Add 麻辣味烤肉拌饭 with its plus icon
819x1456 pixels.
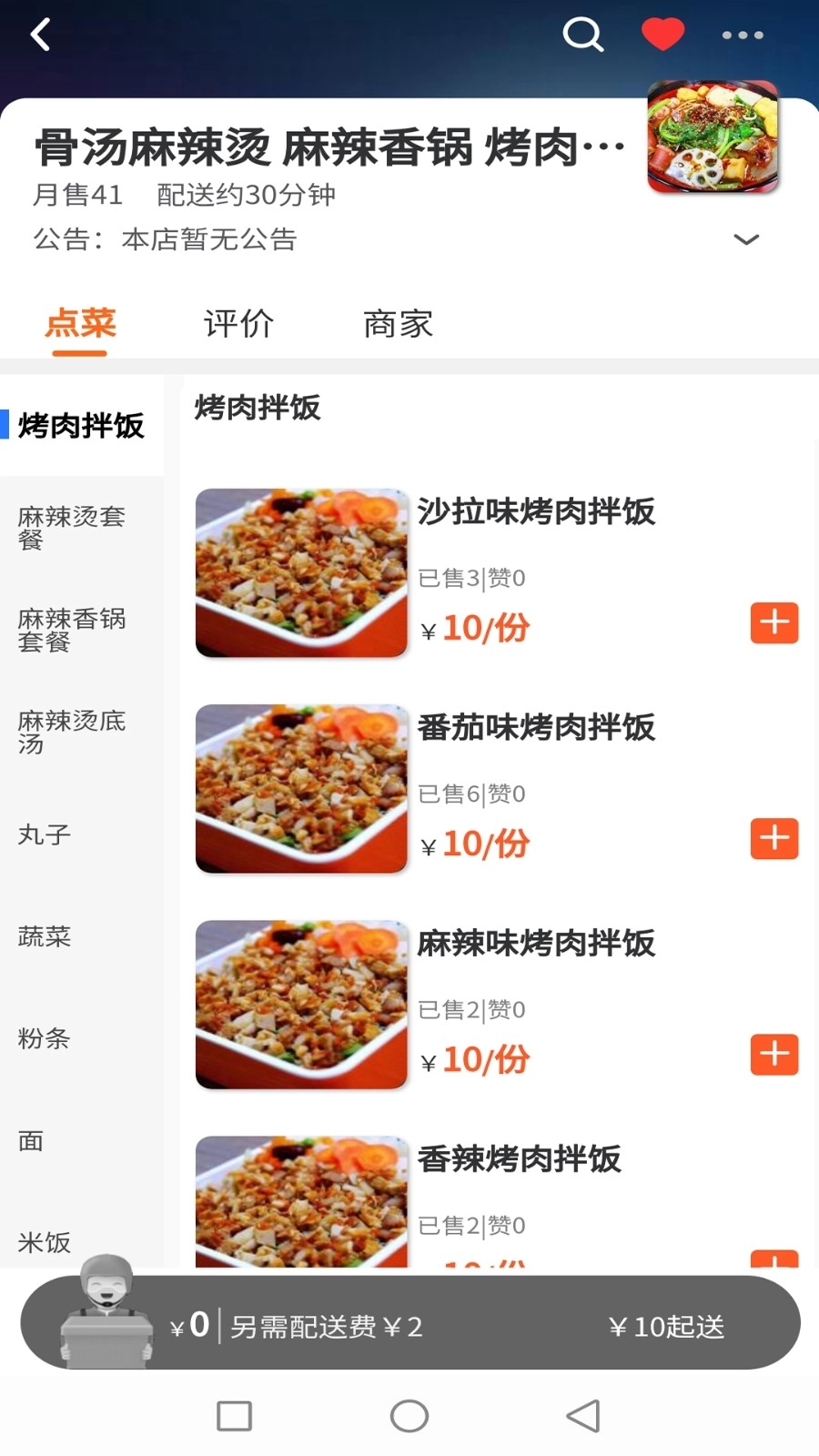pyautogui.click(x=773, y=1055)
